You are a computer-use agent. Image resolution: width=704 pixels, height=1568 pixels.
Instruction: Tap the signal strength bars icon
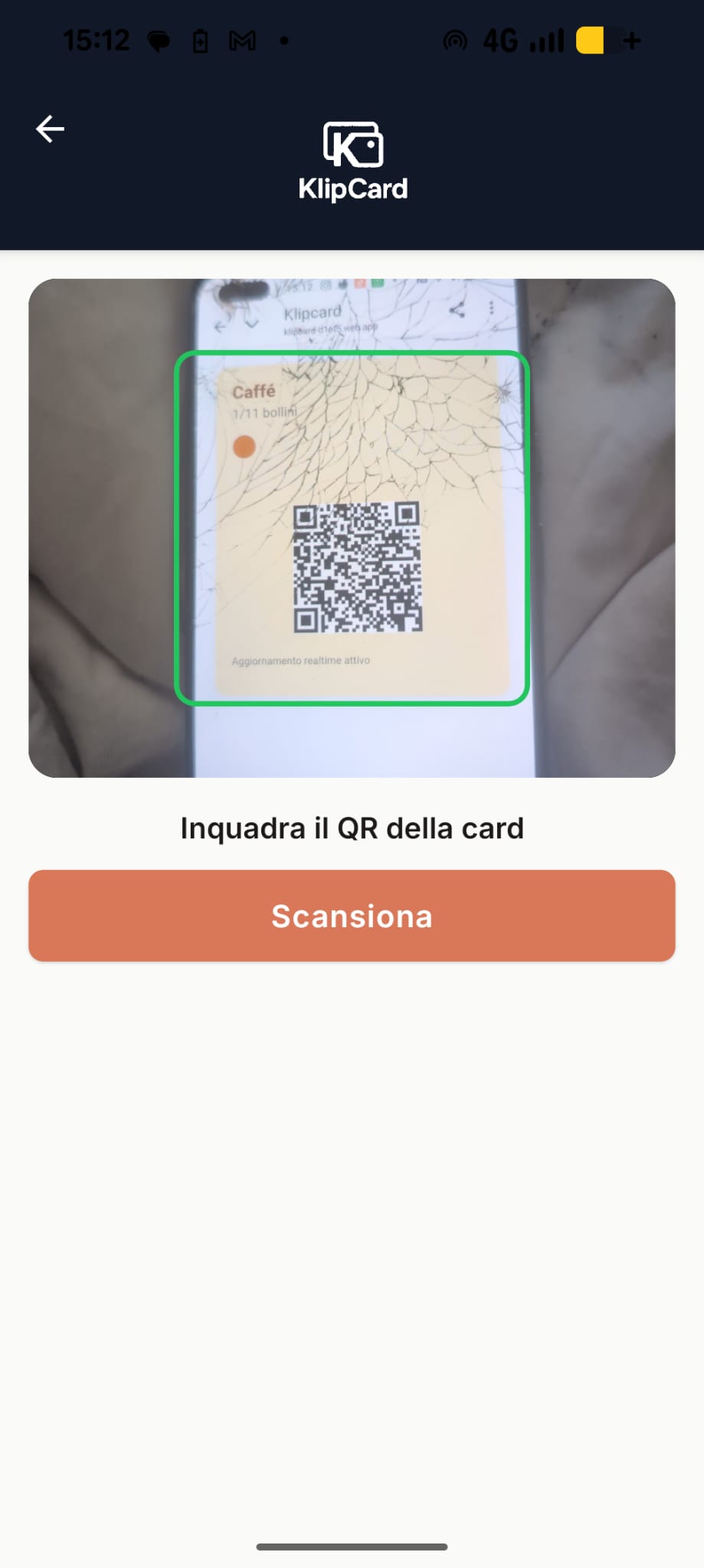pyautogui.click(x=545, y=40)
